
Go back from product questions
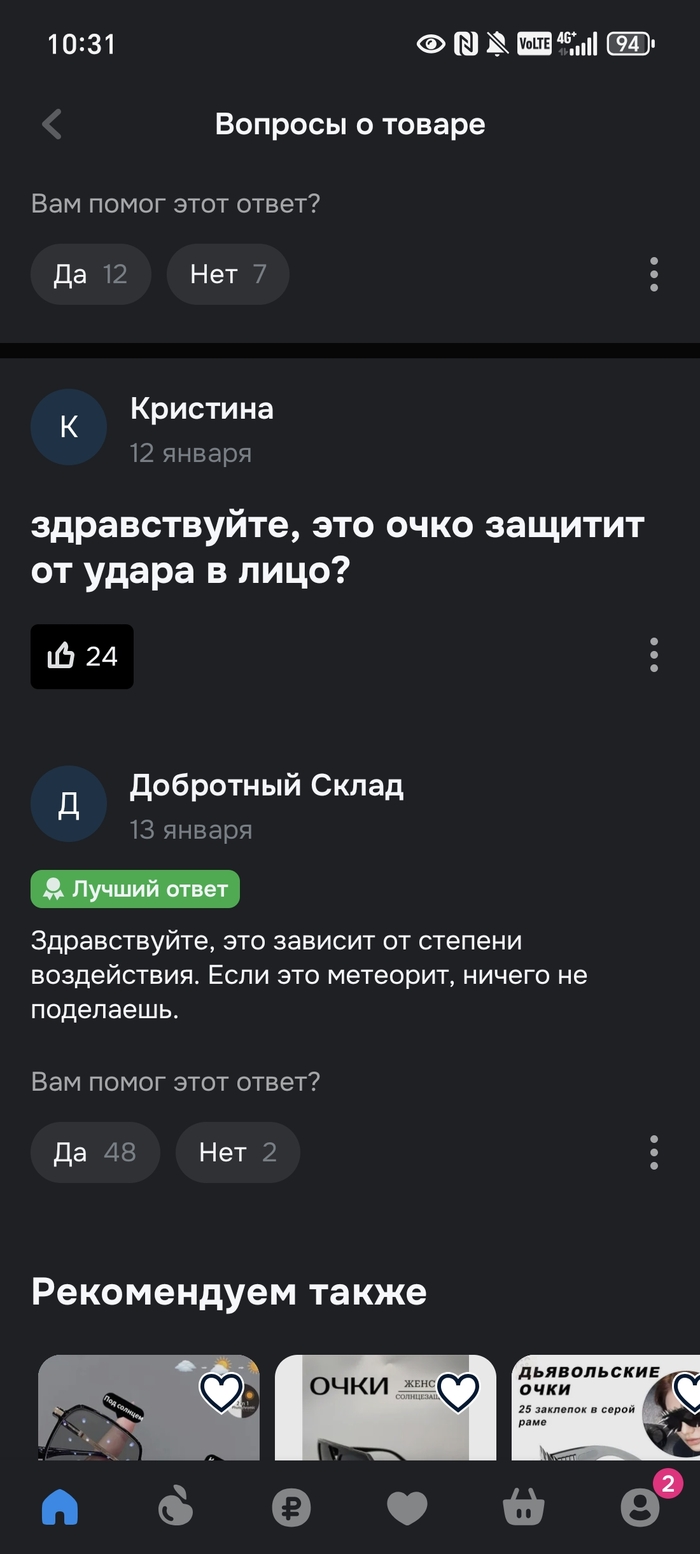tap(52, 125)
